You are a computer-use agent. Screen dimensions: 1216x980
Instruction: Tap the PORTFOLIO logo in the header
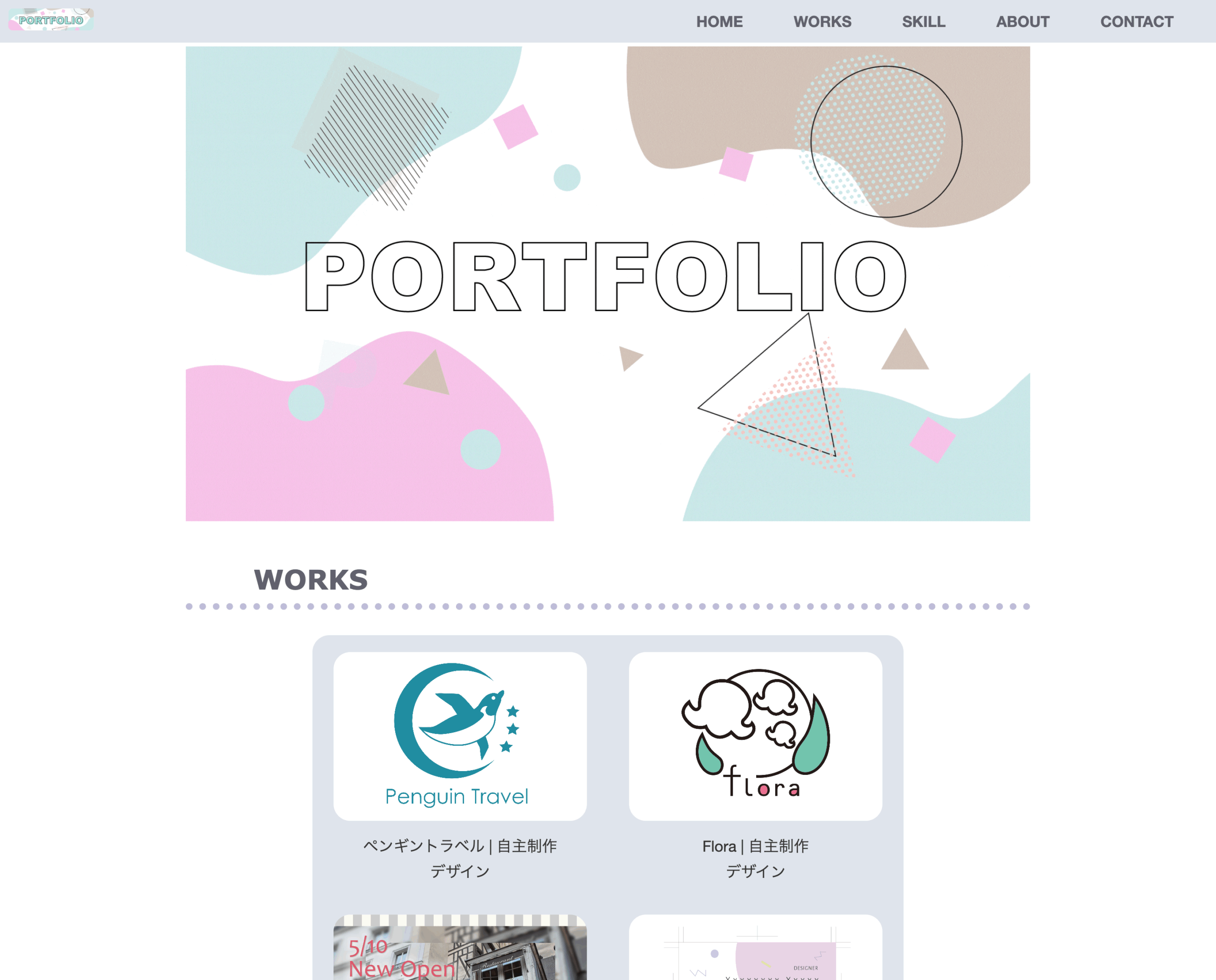pyautogui.click(x=51, y=20)
